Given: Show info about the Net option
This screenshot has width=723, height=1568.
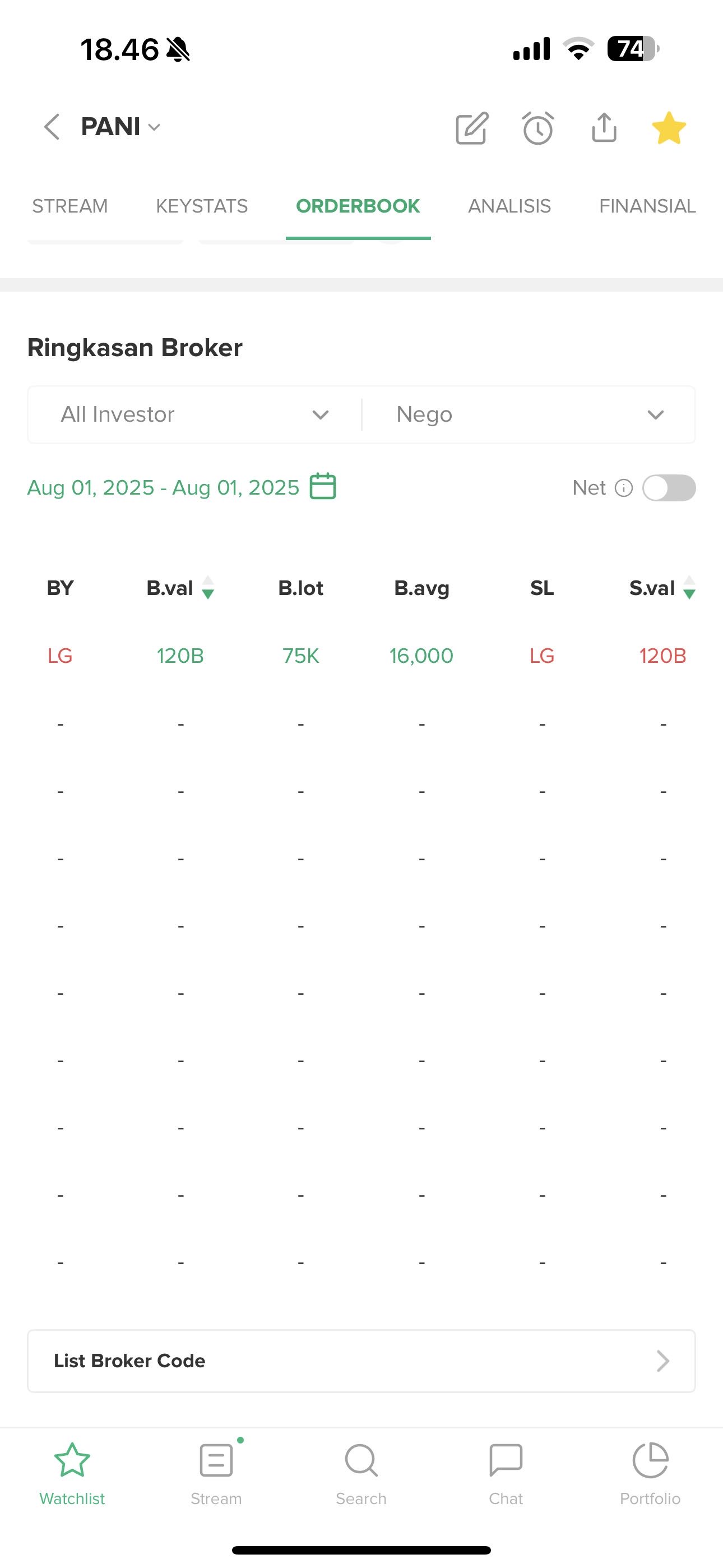Looking at the screenshot, I should tap(624, 487).
